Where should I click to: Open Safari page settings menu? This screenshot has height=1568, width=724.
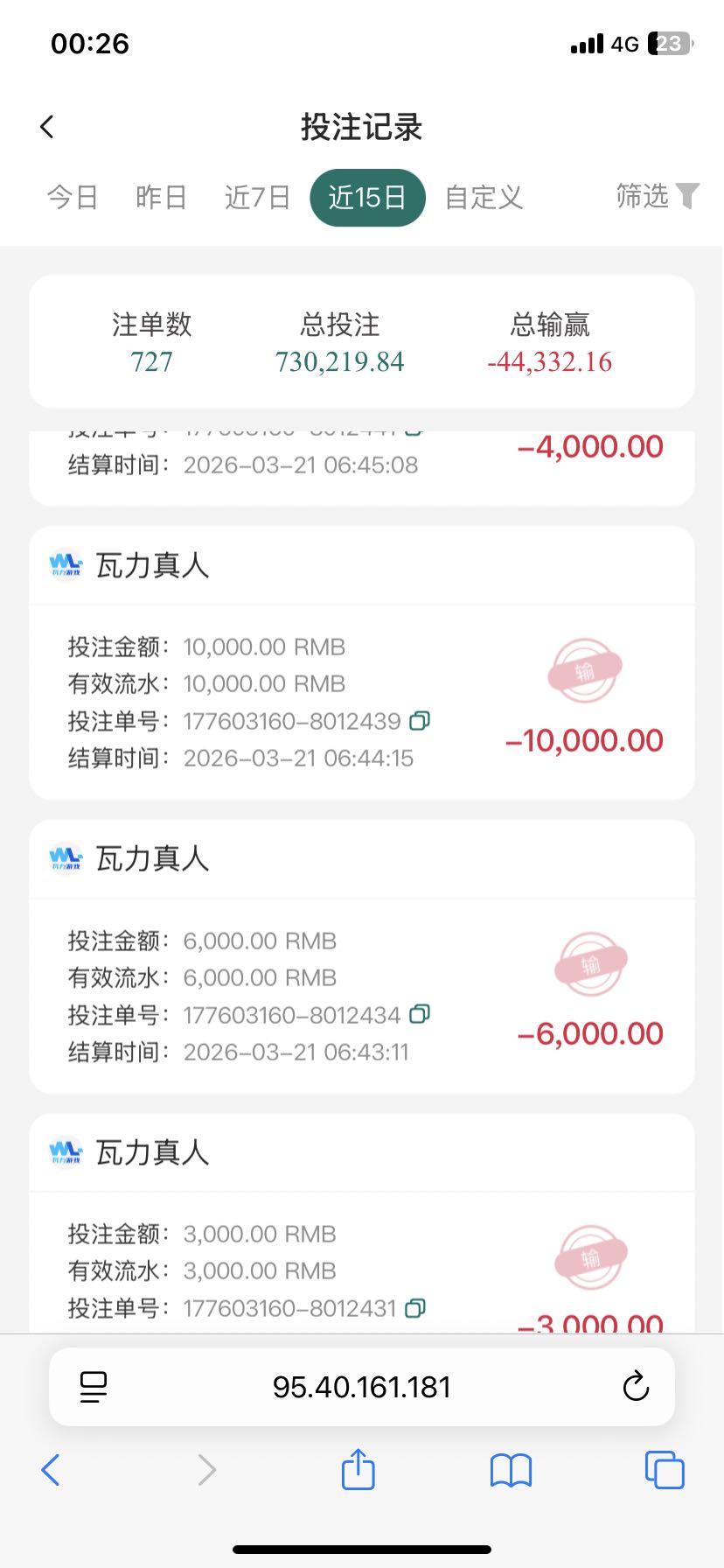point(93,1387)
